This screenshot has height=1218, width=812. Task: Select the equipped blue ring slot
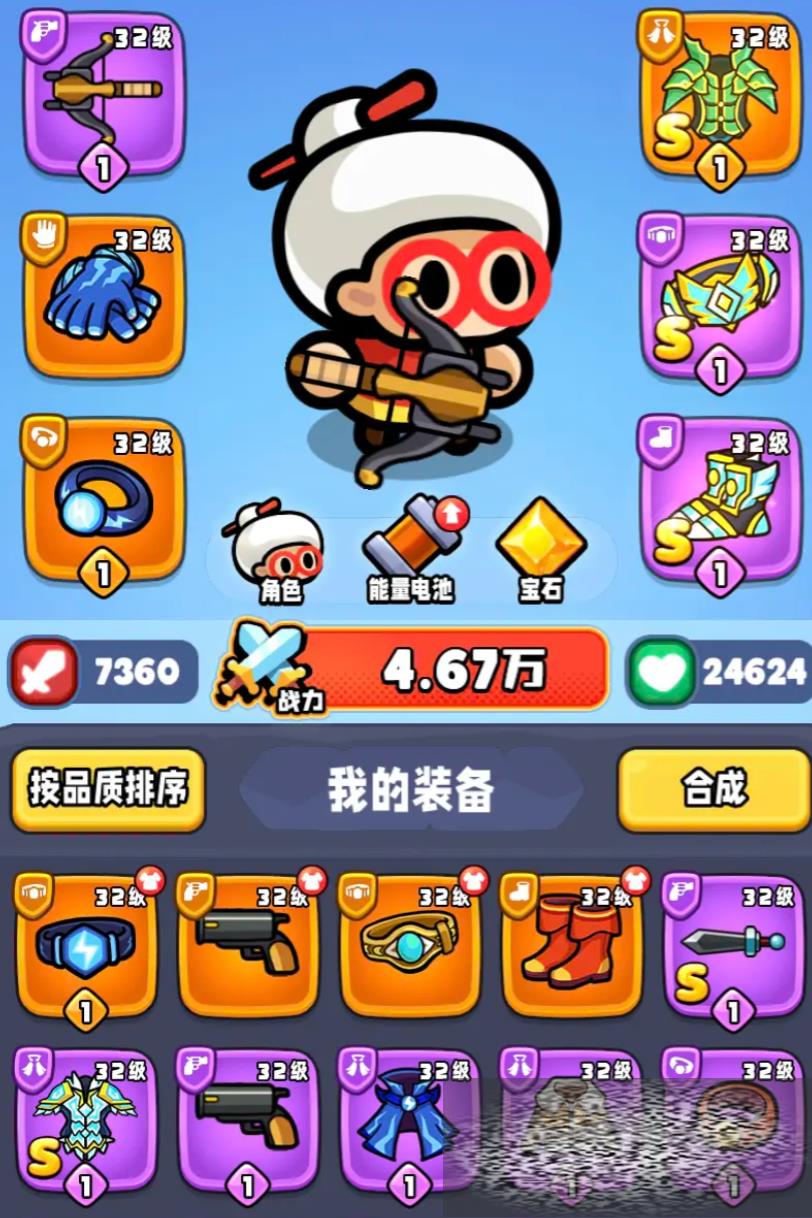(x=104, y=500)
